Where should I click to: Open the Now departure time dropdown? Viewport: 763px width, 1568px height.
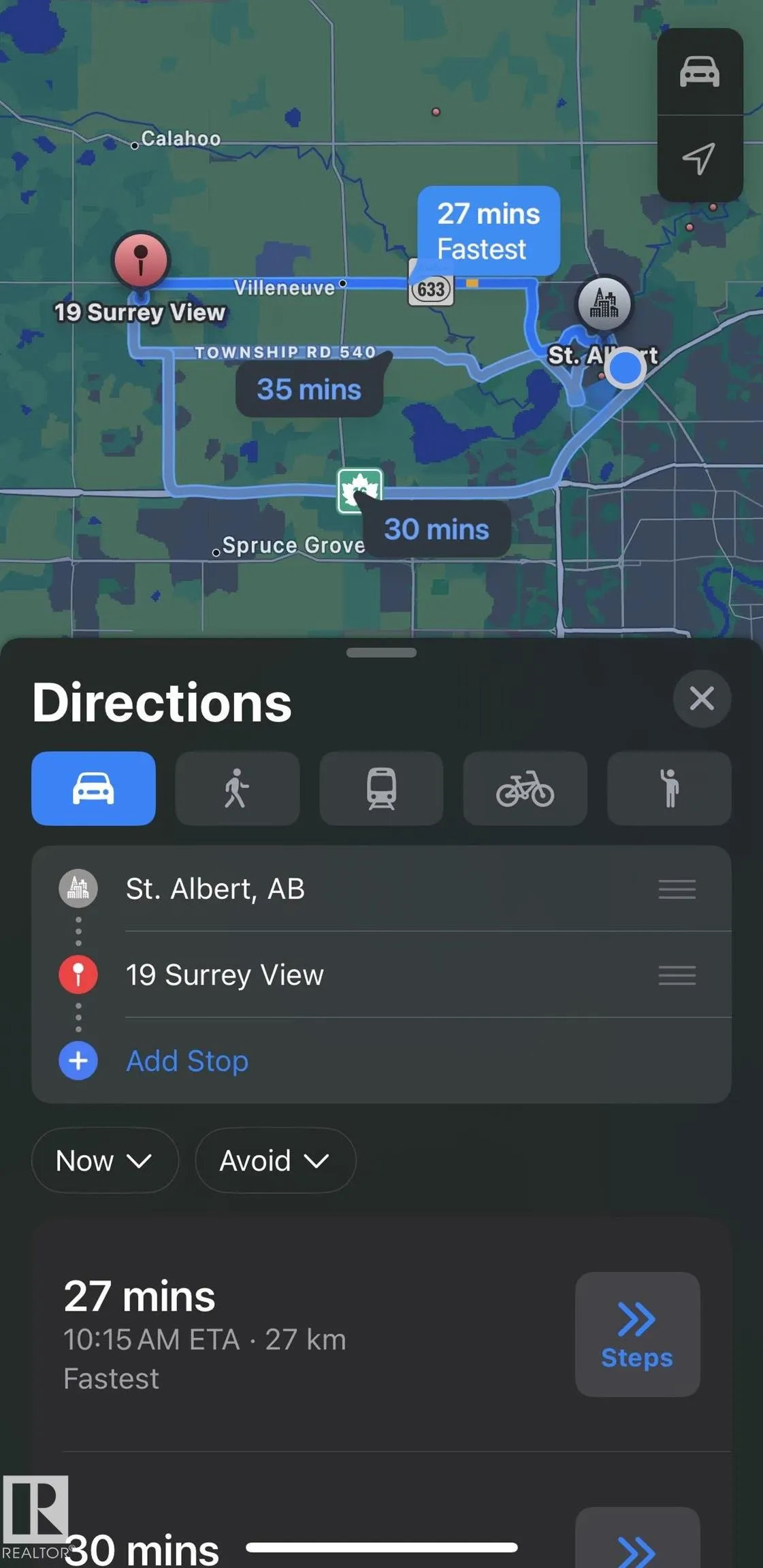coord(105,1160)
